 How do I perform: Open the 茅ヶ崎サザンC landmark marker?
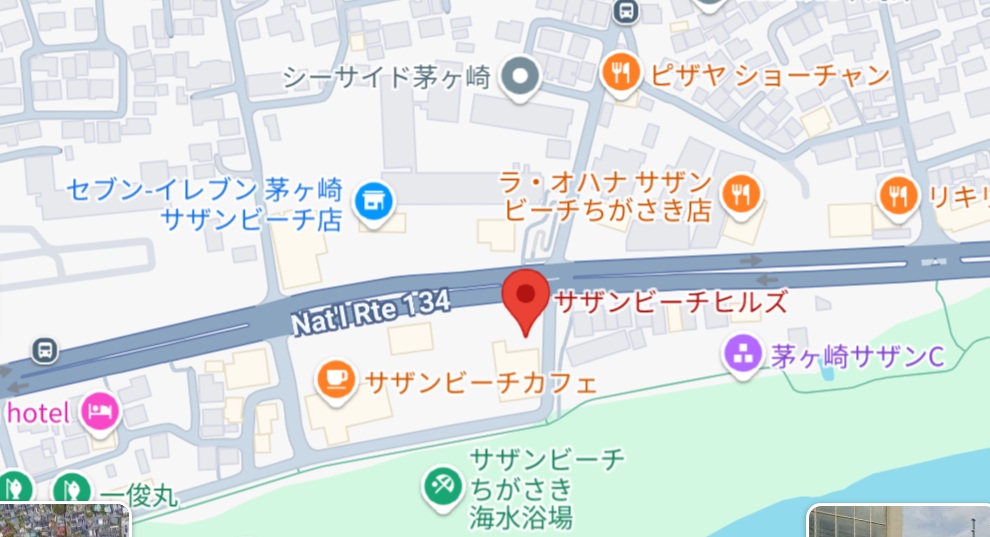743,355
